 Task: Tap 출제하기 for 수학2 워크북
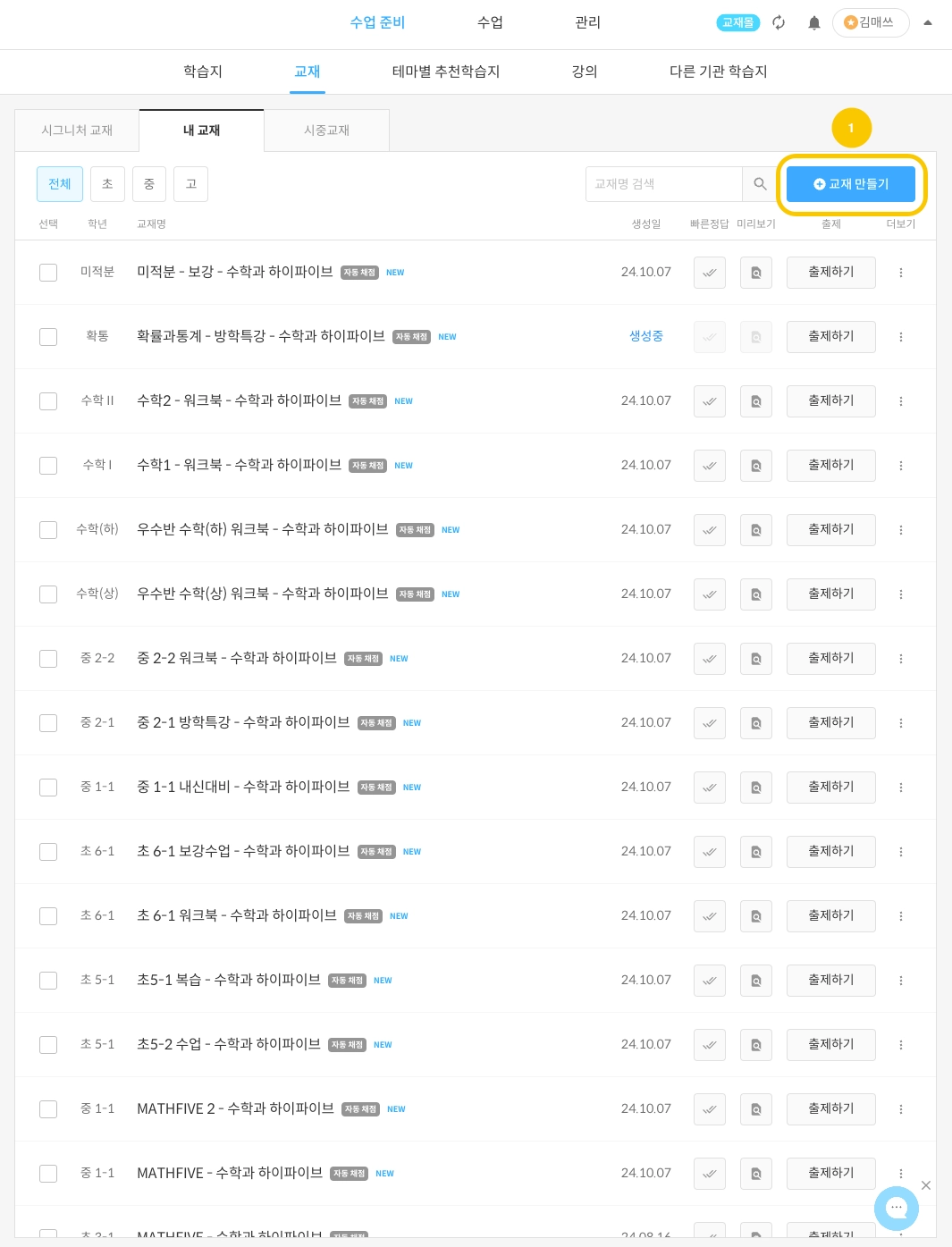pyautogui.click(x=830, y=401)
